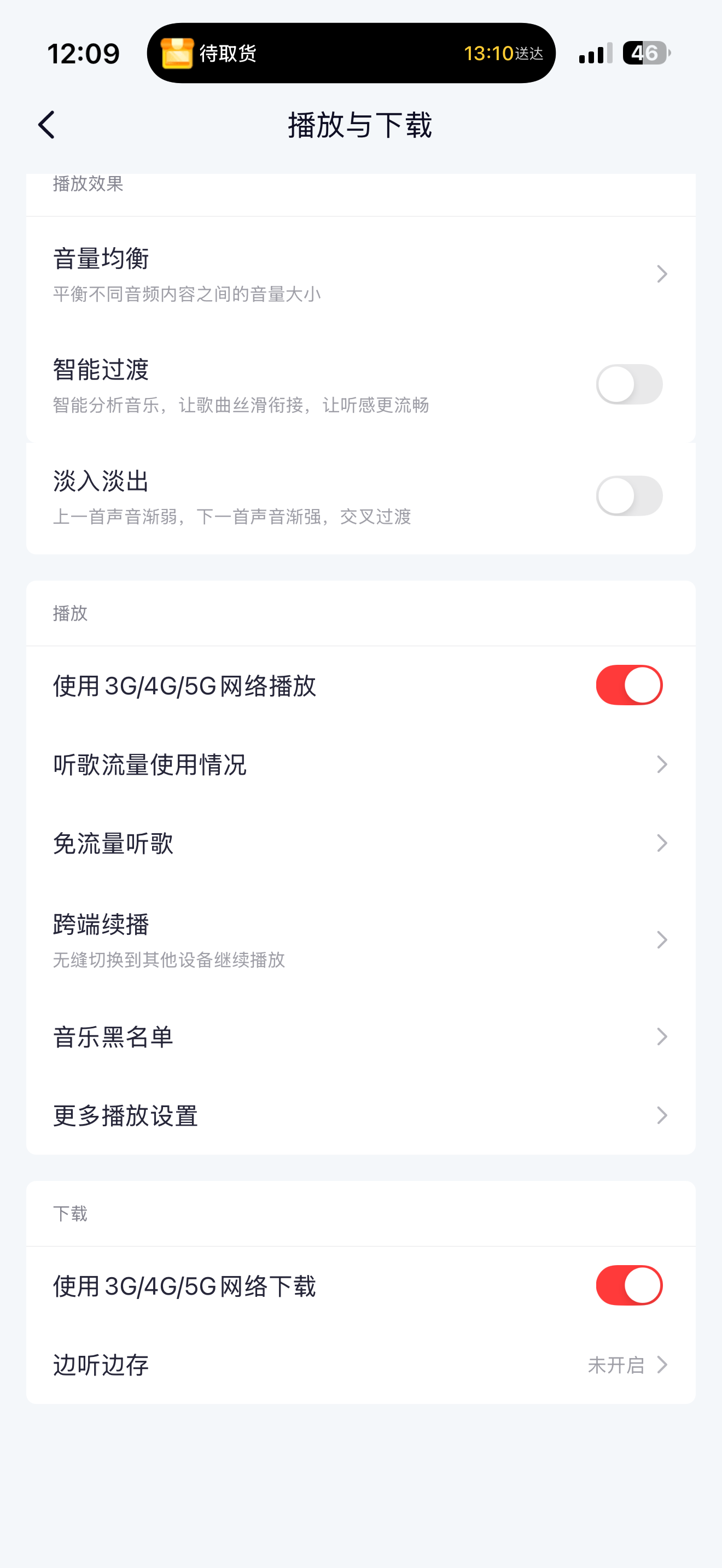
Task: Open 音量均衡 settings
Action: (x=360, y=273)
